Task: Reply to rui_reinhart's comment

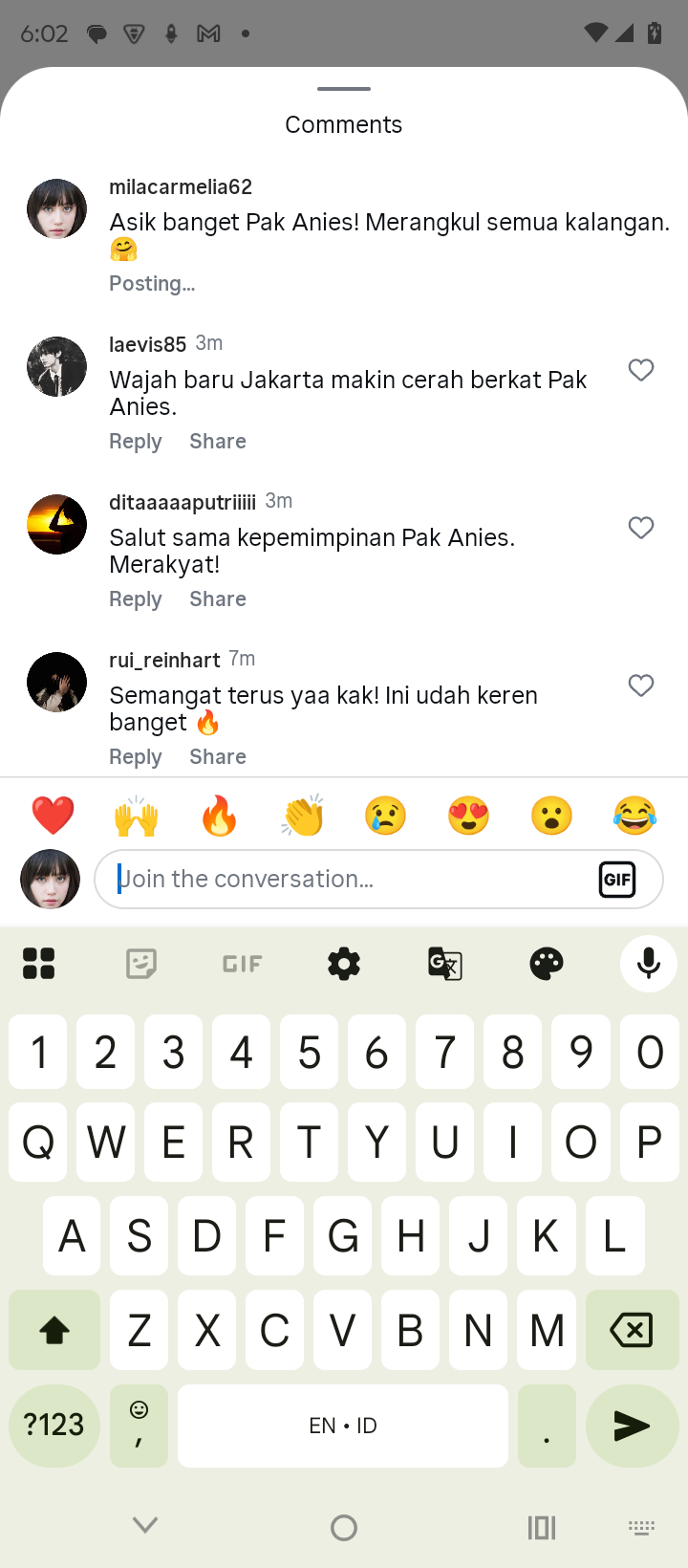Action: [x=135, y=756]
